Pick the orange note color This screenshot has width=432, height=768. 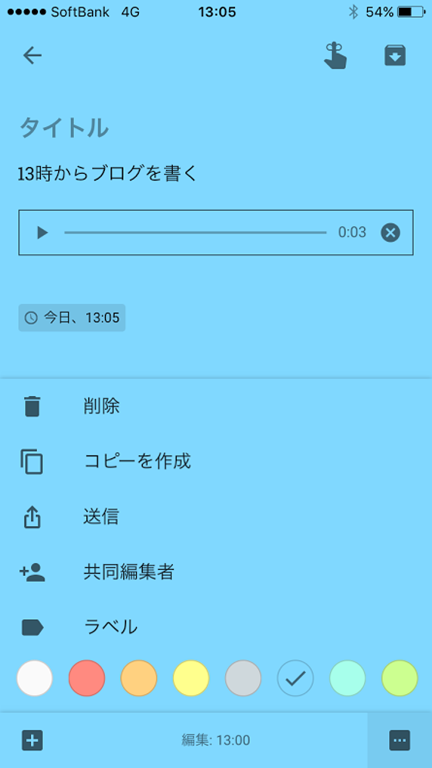139,678
